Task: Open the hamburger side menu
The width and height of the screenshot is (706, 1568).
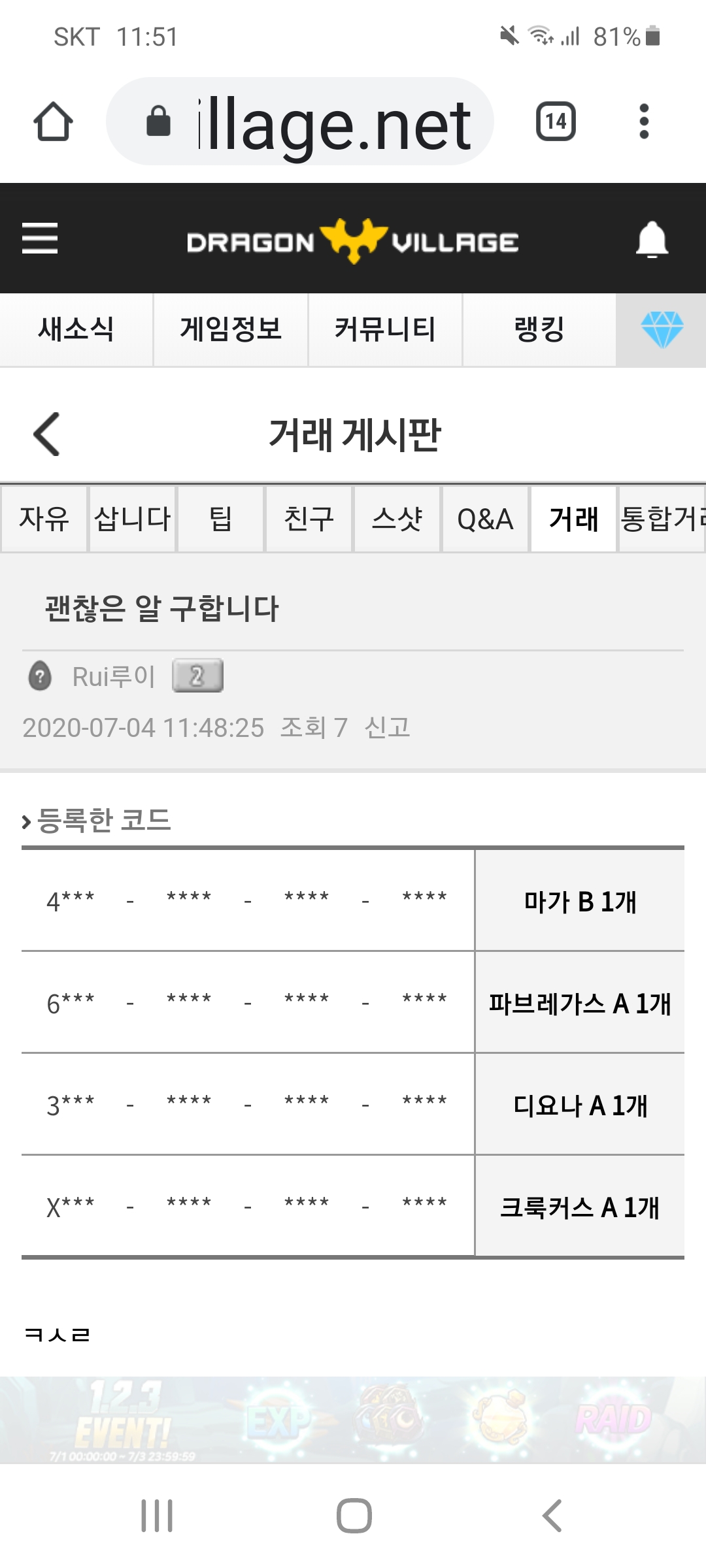Action: 40,238
